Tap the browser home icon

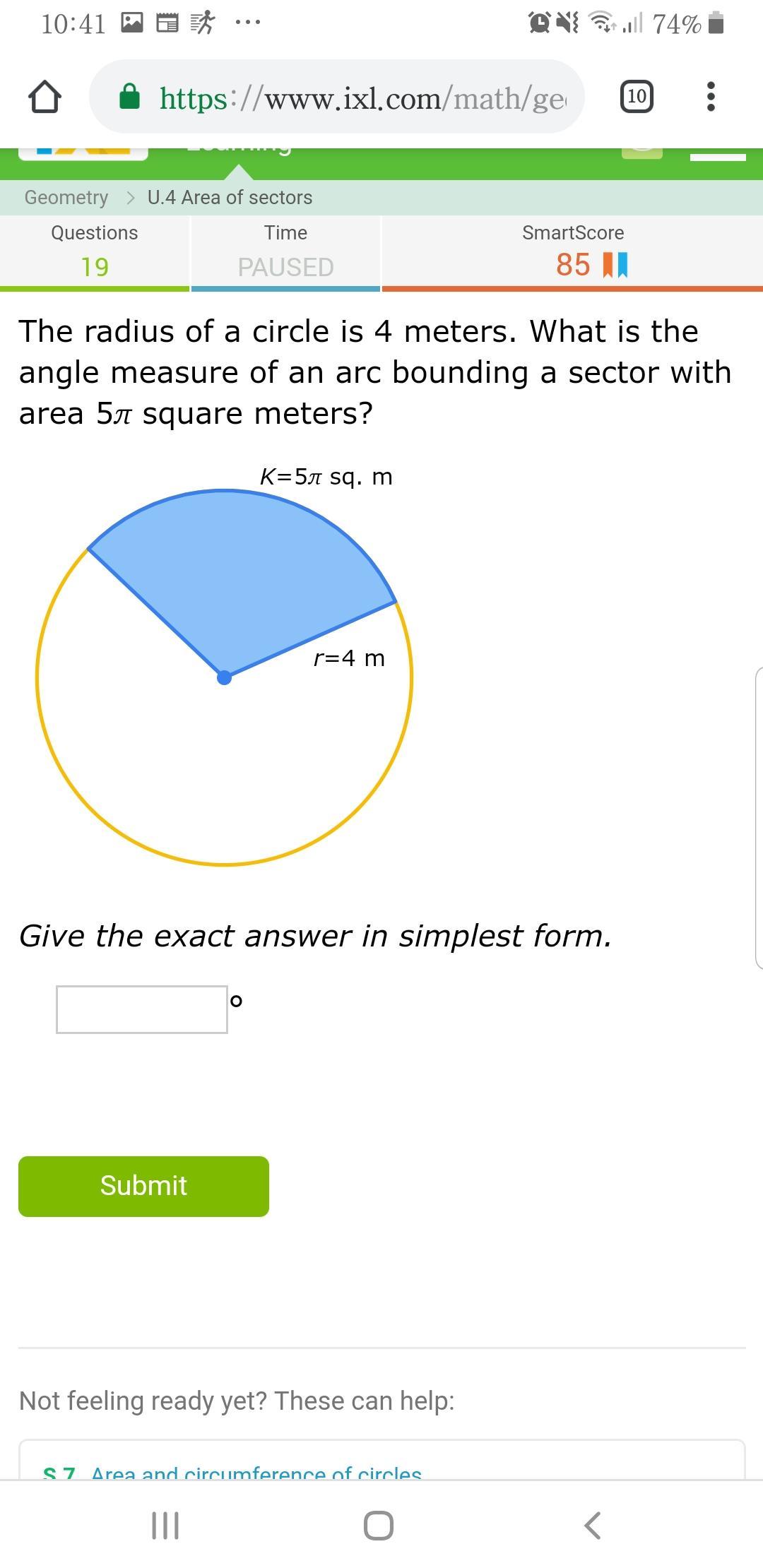pos(45,97)
